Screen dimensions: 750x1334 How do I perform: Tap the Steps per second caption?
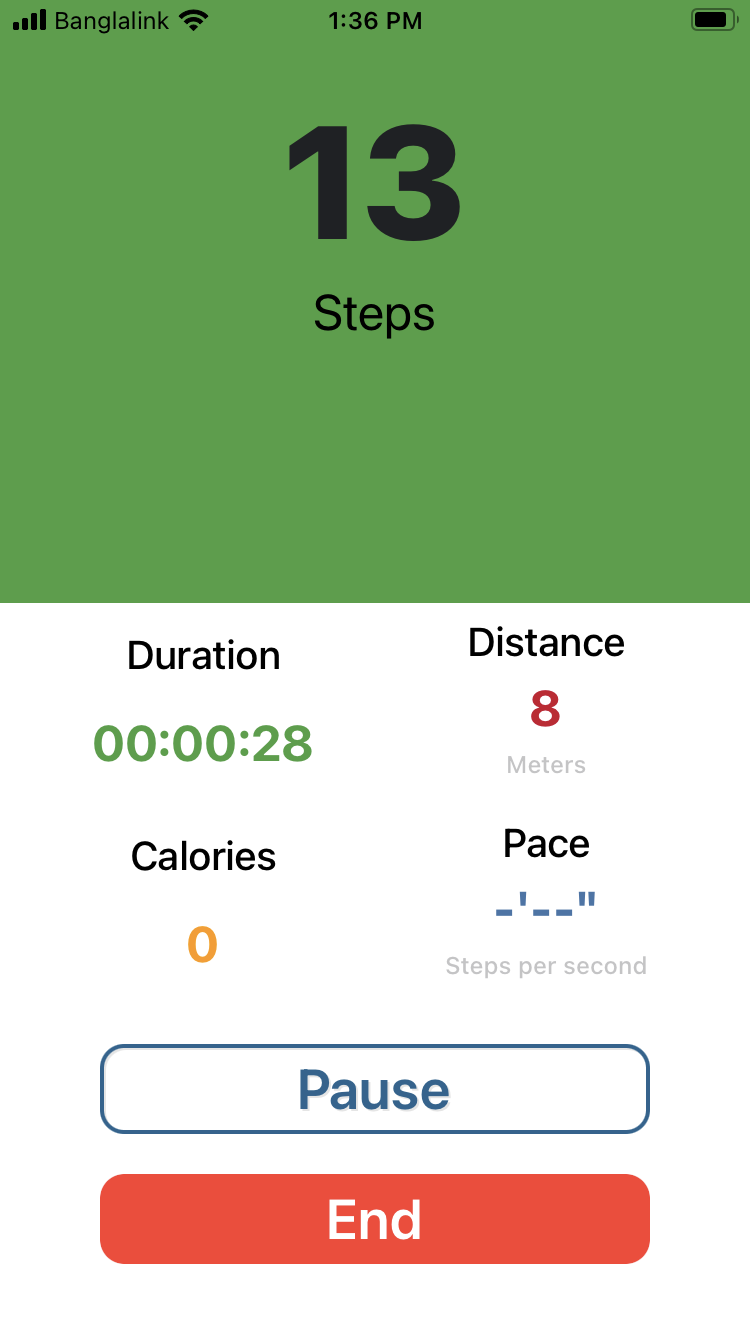[x=546, y=966]
